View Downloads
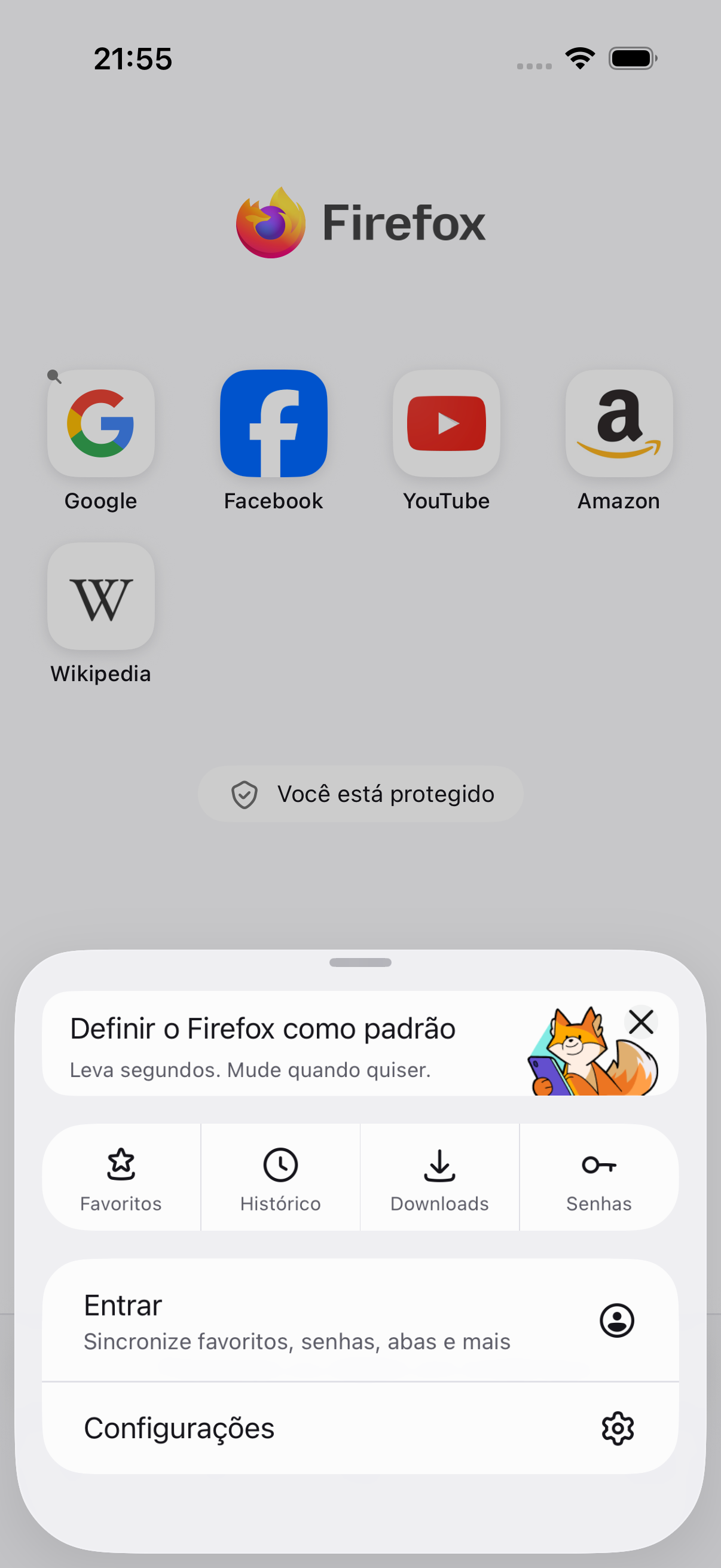Viewport: 721px width, 1568px height. point(440,1177)
